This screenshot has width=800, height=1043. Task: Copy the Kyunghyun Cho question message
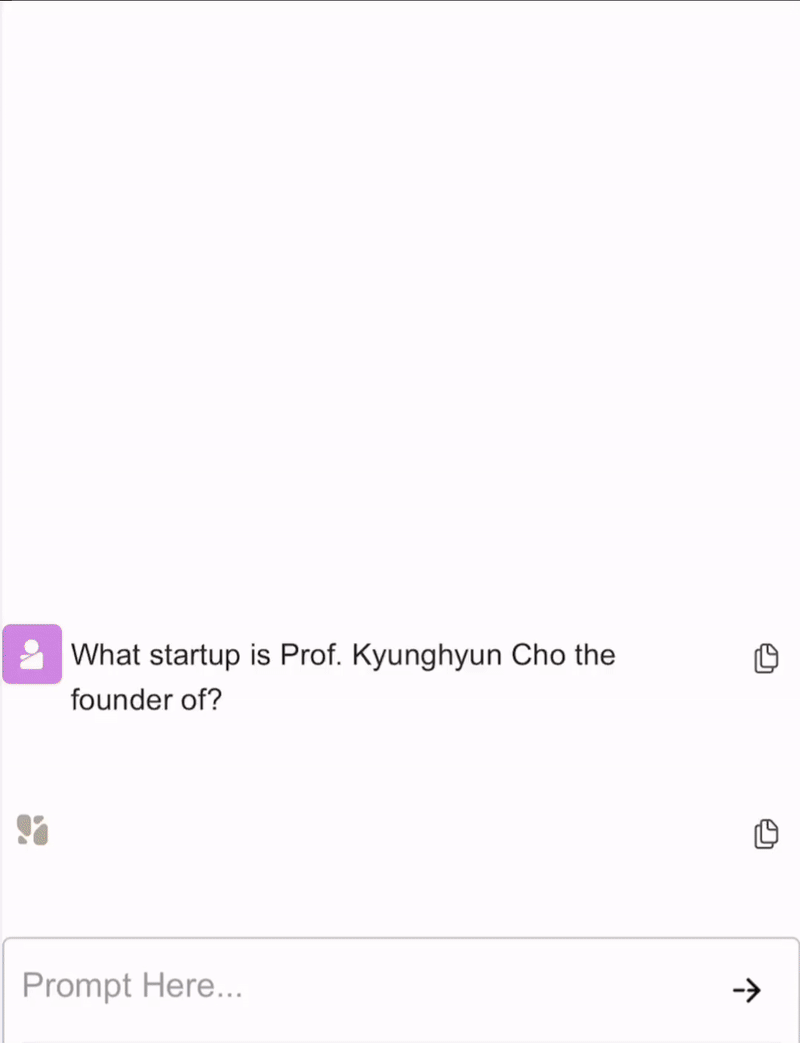765,658
